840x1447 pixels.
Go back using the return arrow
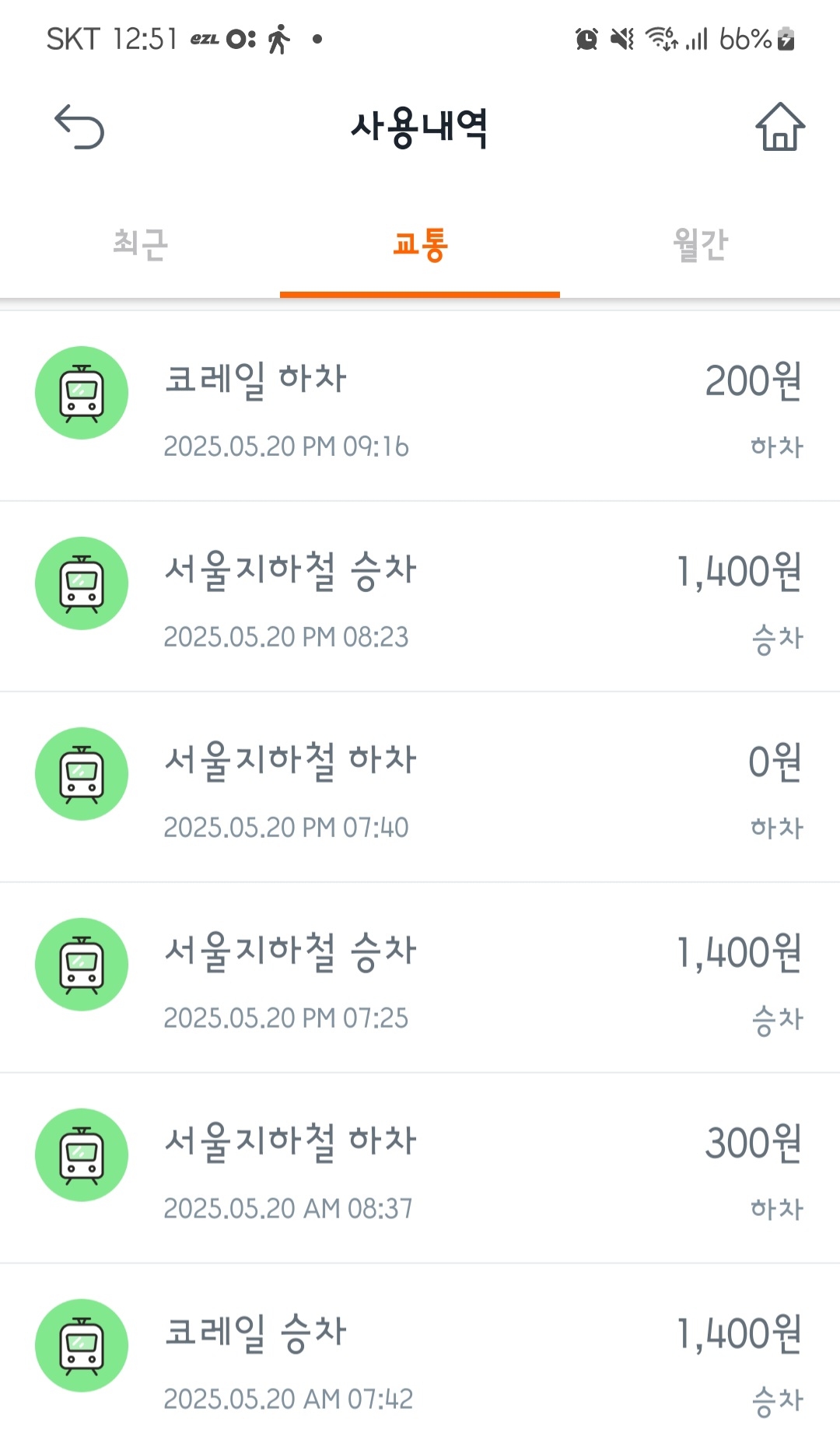pyautogui.click(x=79, y=127)
